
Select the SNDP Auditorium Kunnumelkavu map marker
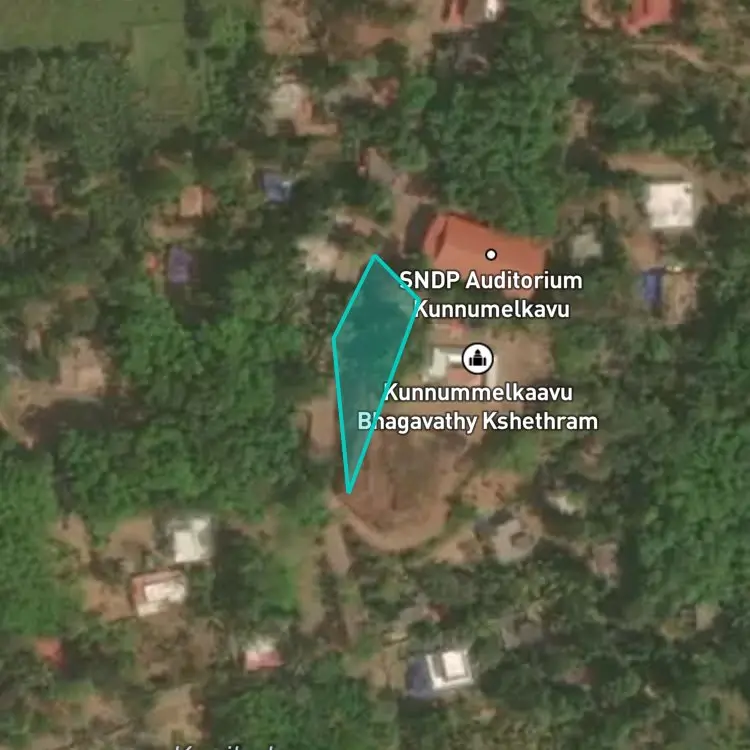tap(491, 254)
